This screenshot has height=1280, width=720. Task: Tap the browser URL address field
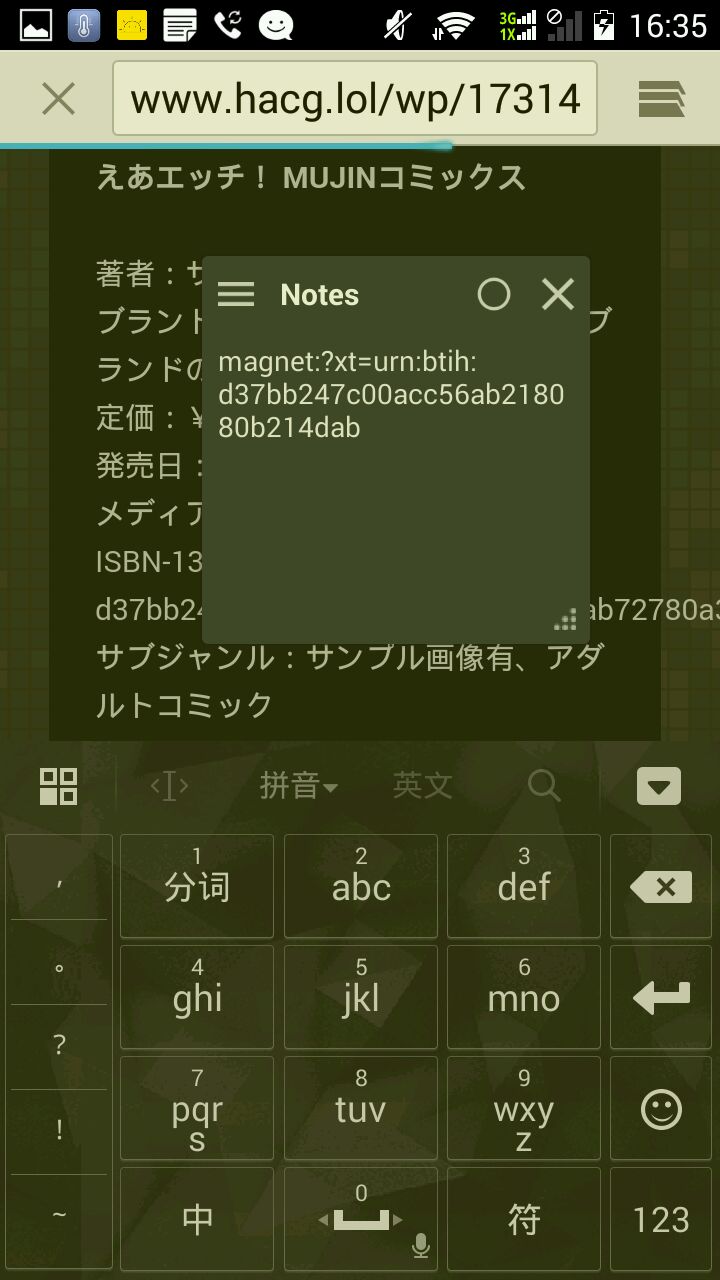pos(355,98)
